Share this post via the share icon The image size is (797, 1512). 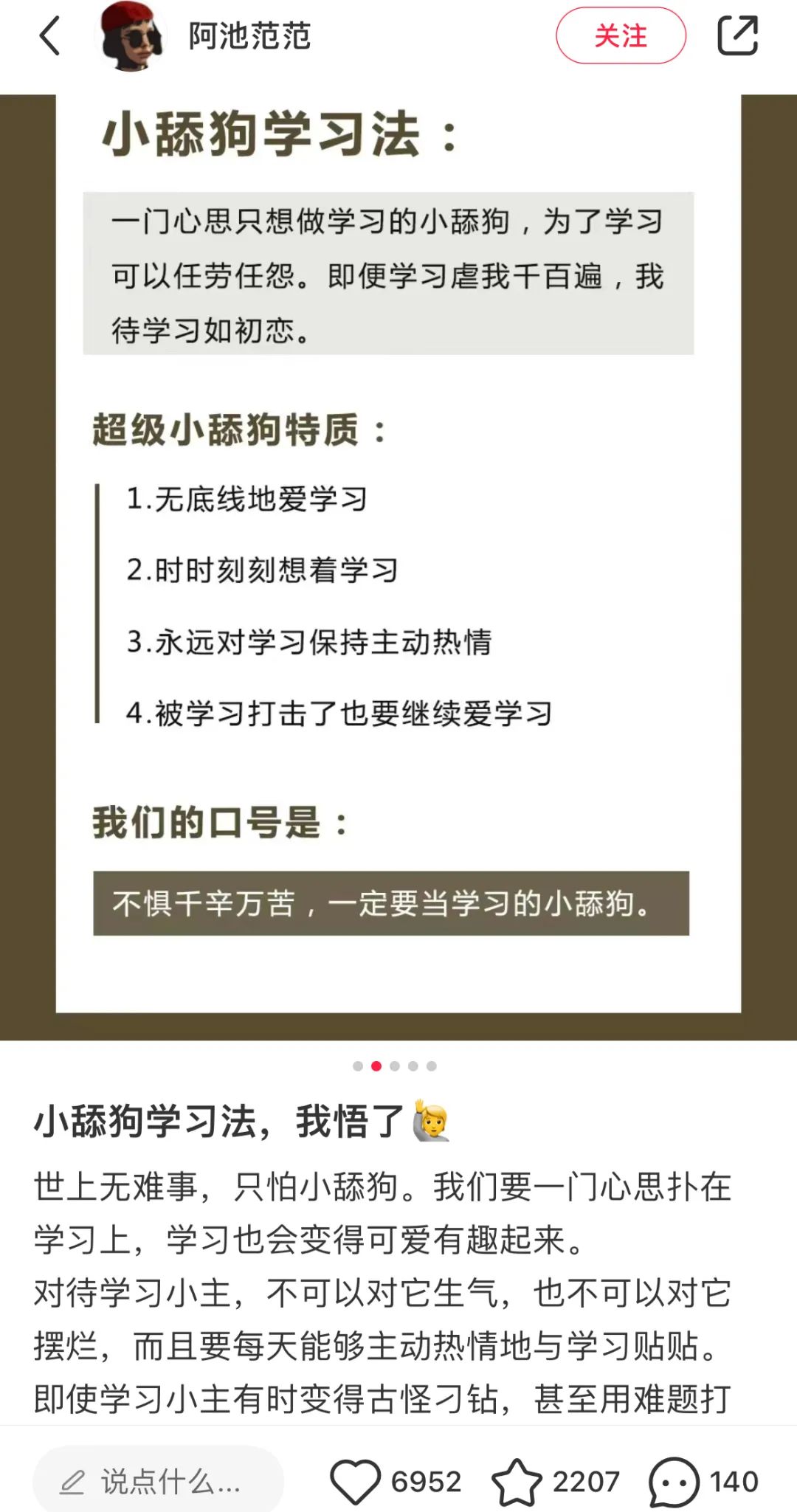737,36
